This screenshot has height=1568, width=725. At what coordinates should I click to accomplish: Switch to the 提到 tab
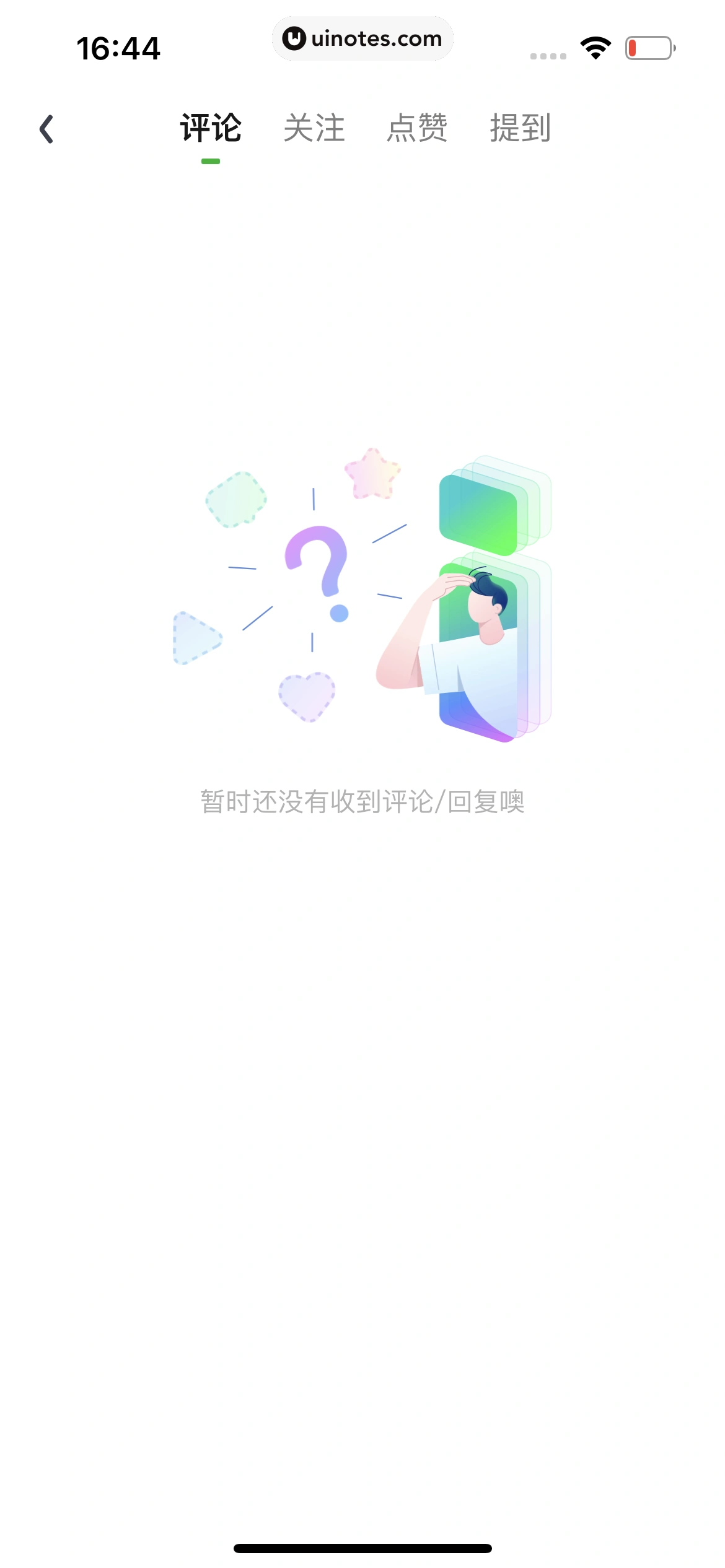click(521, 129)
